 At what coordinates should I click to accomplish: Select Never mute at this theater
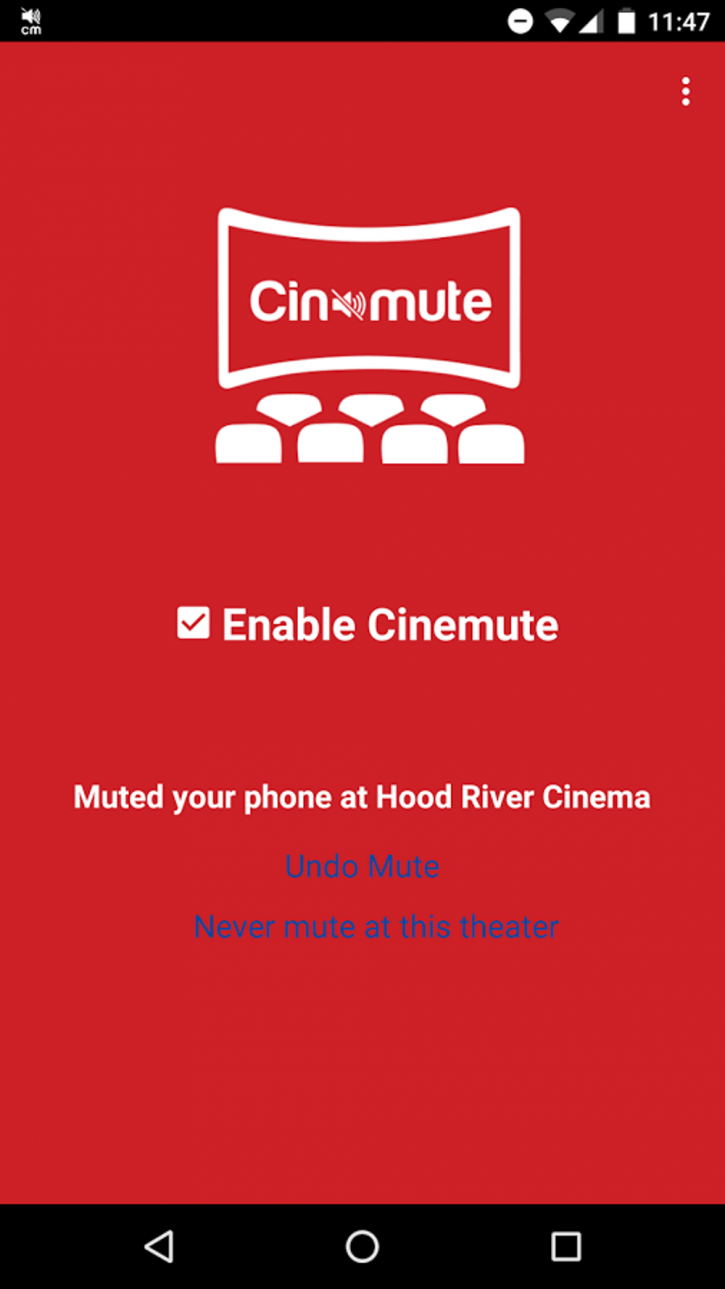[x=376, y=926]
